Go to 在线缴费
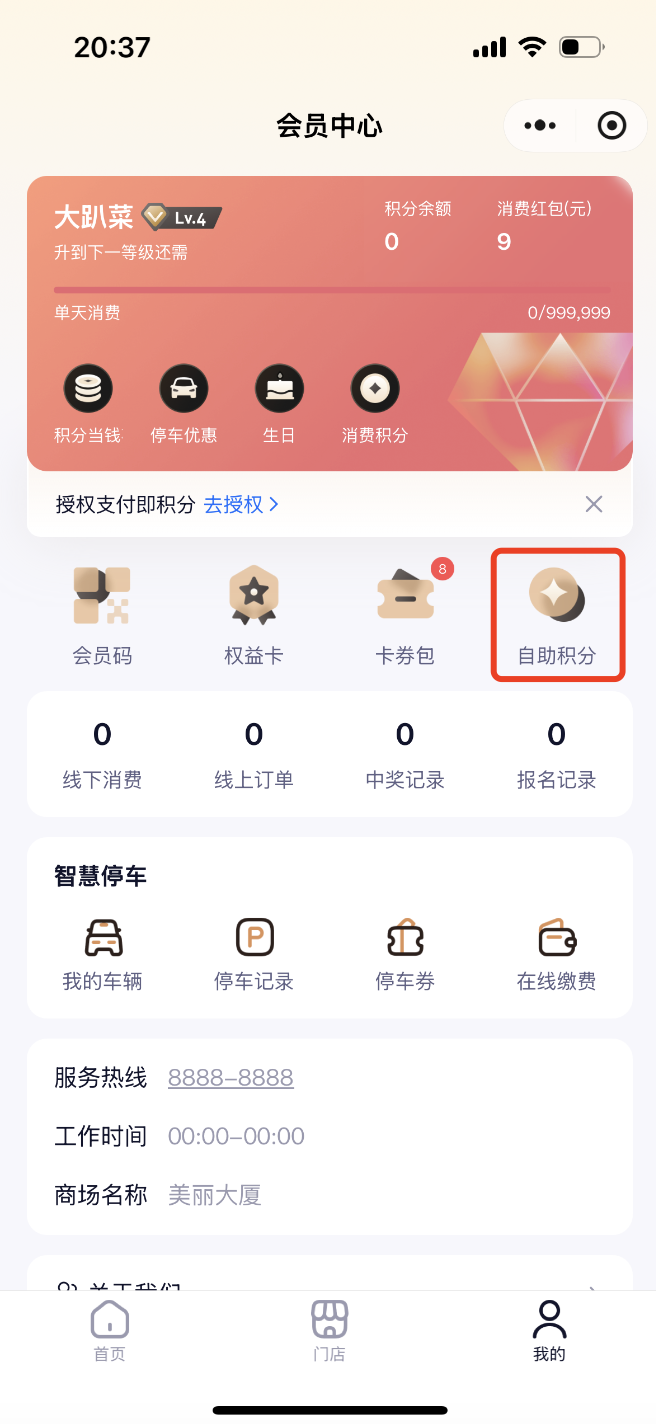Screen dimensions: 656x1424 [557, 954]
